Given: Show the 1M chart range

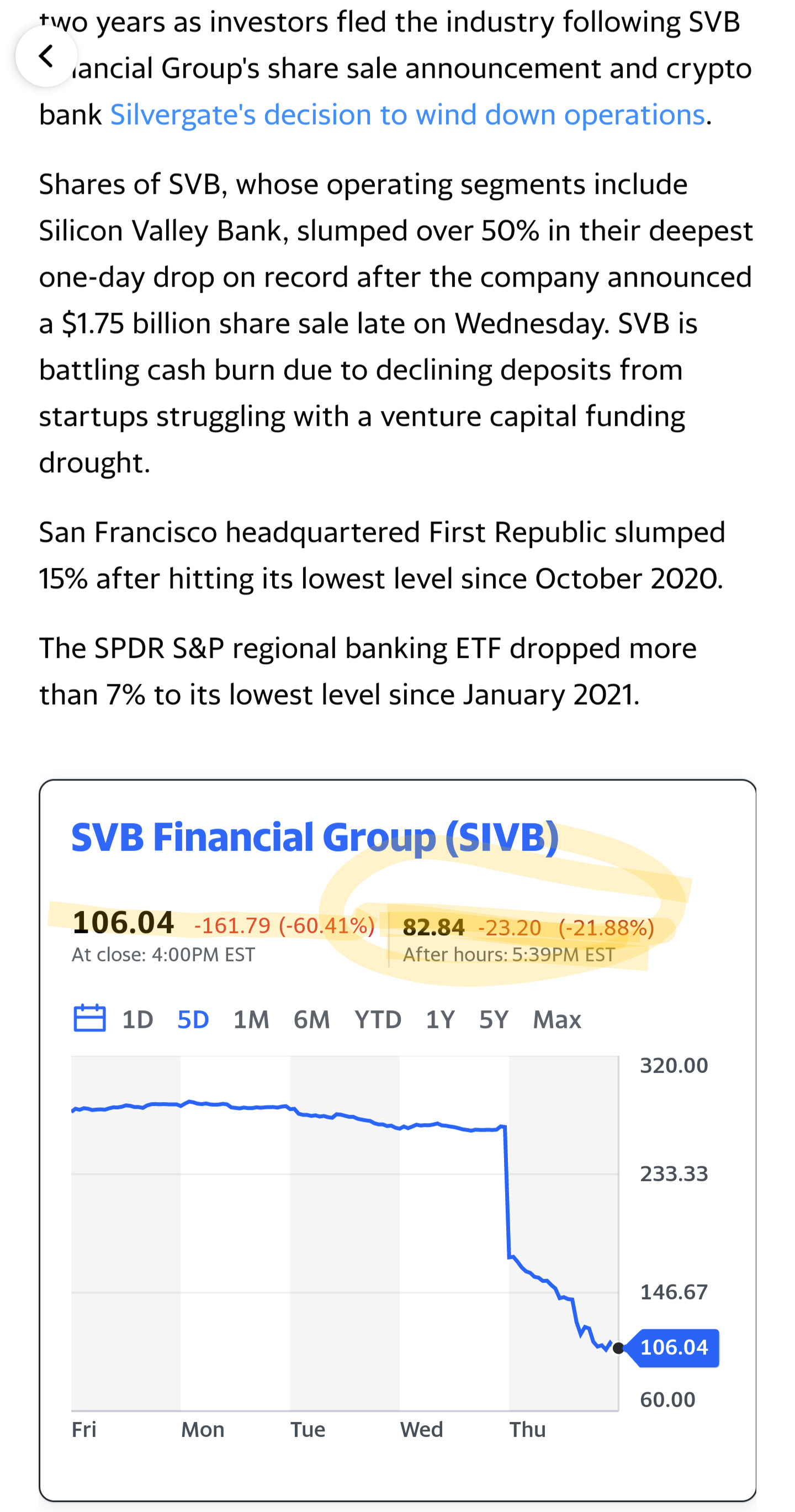Looking at the screenshot, I should pyautogui.click(x=251, y=1020).
